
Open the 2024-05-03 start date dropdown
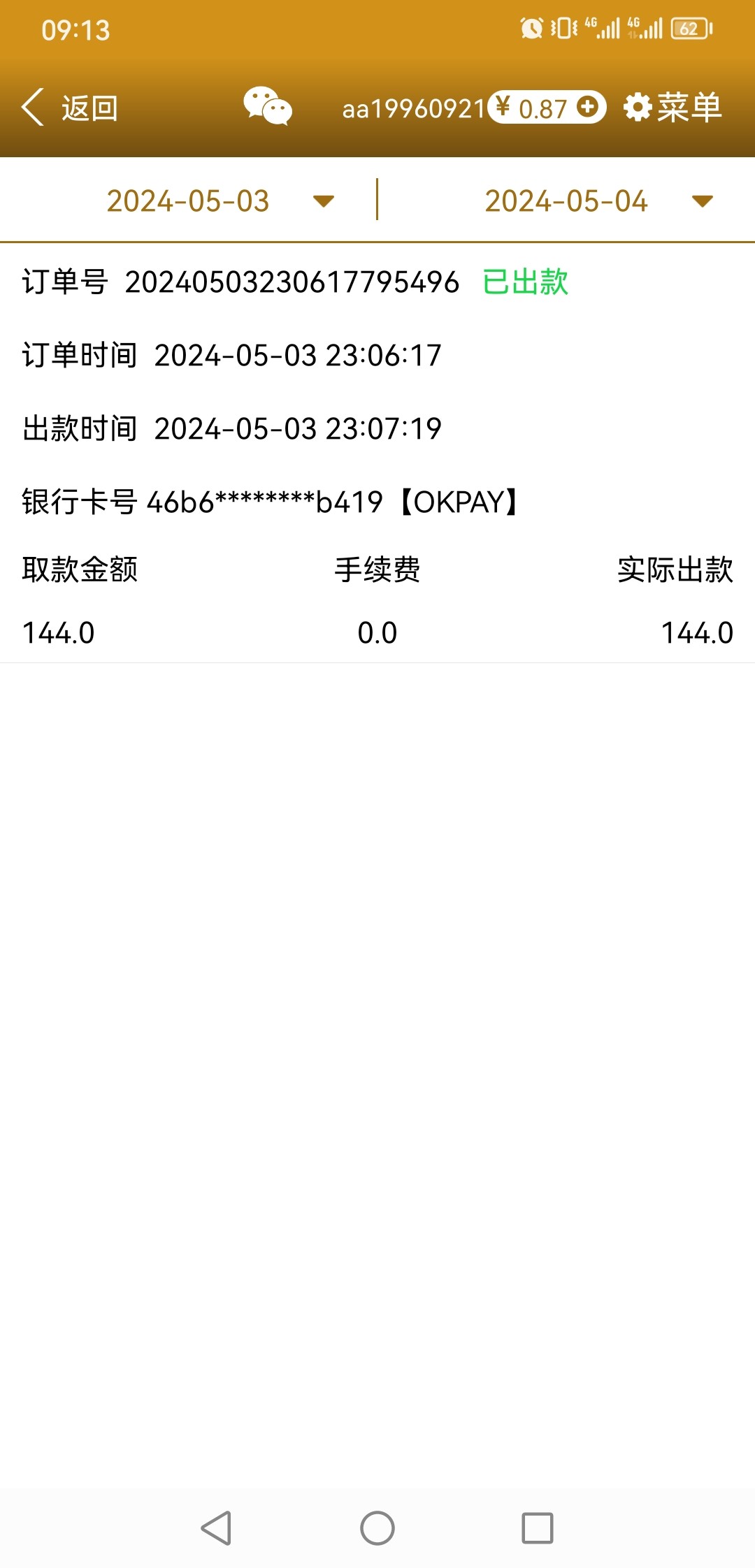click(x=187, y=201)
